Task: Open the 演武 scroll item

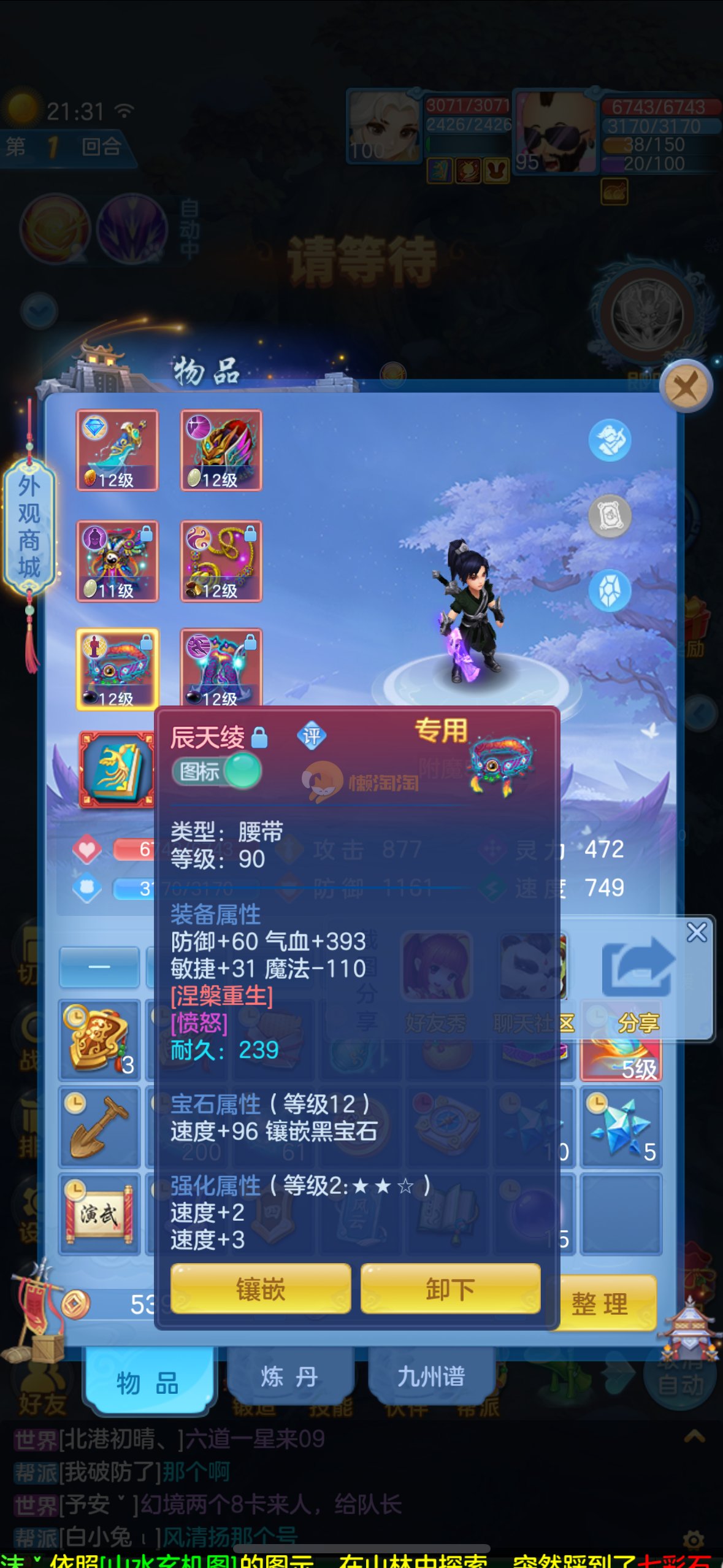Action: click(99, 1214)
